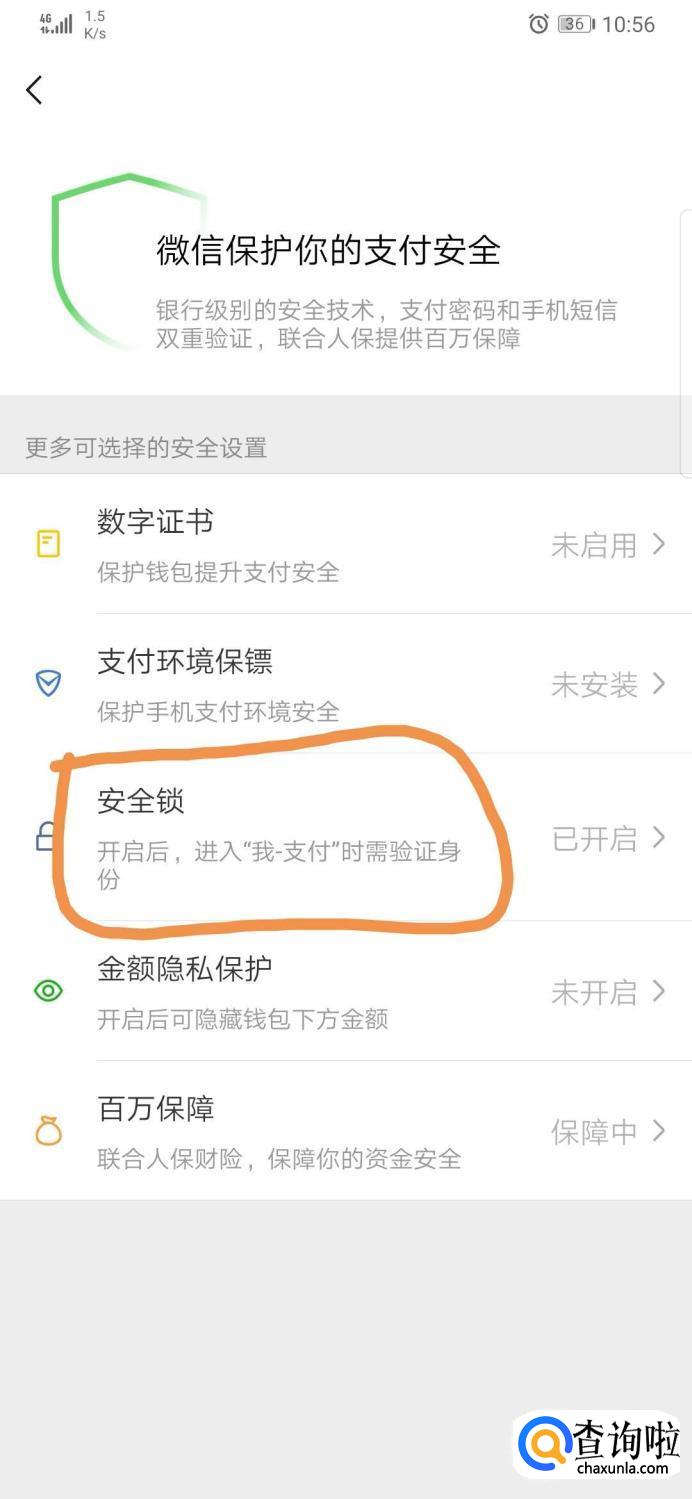This screenshot has width=692, height=1499.
Task: Open 金额隐私保护 setting
Action: 345,992
